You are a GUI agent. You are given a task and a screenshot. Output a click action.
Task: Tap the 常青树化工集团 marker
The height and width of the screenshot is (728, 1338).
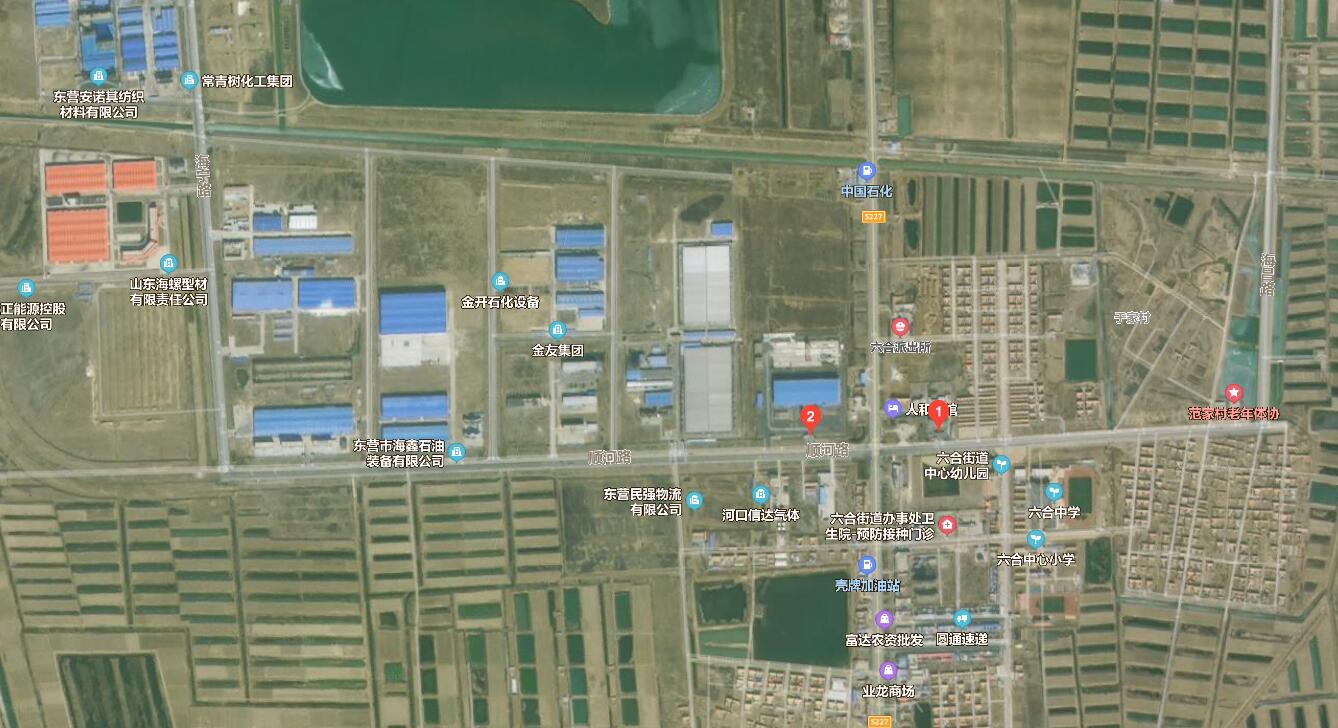pyautogui.click(x=189, y=80)
